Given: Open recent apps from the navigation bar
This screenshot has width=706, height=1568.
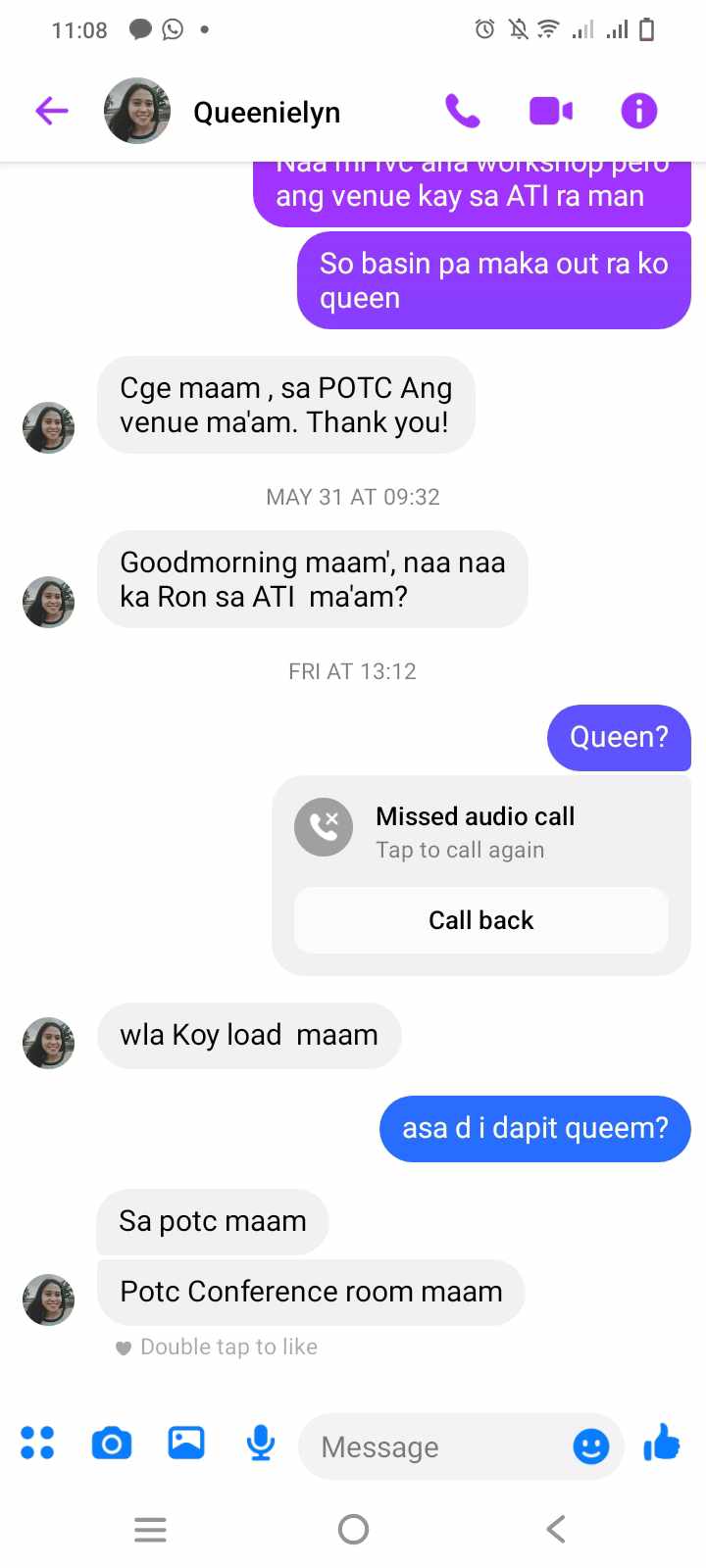Looking at the screenshot, I should [x=150, y=1529].
